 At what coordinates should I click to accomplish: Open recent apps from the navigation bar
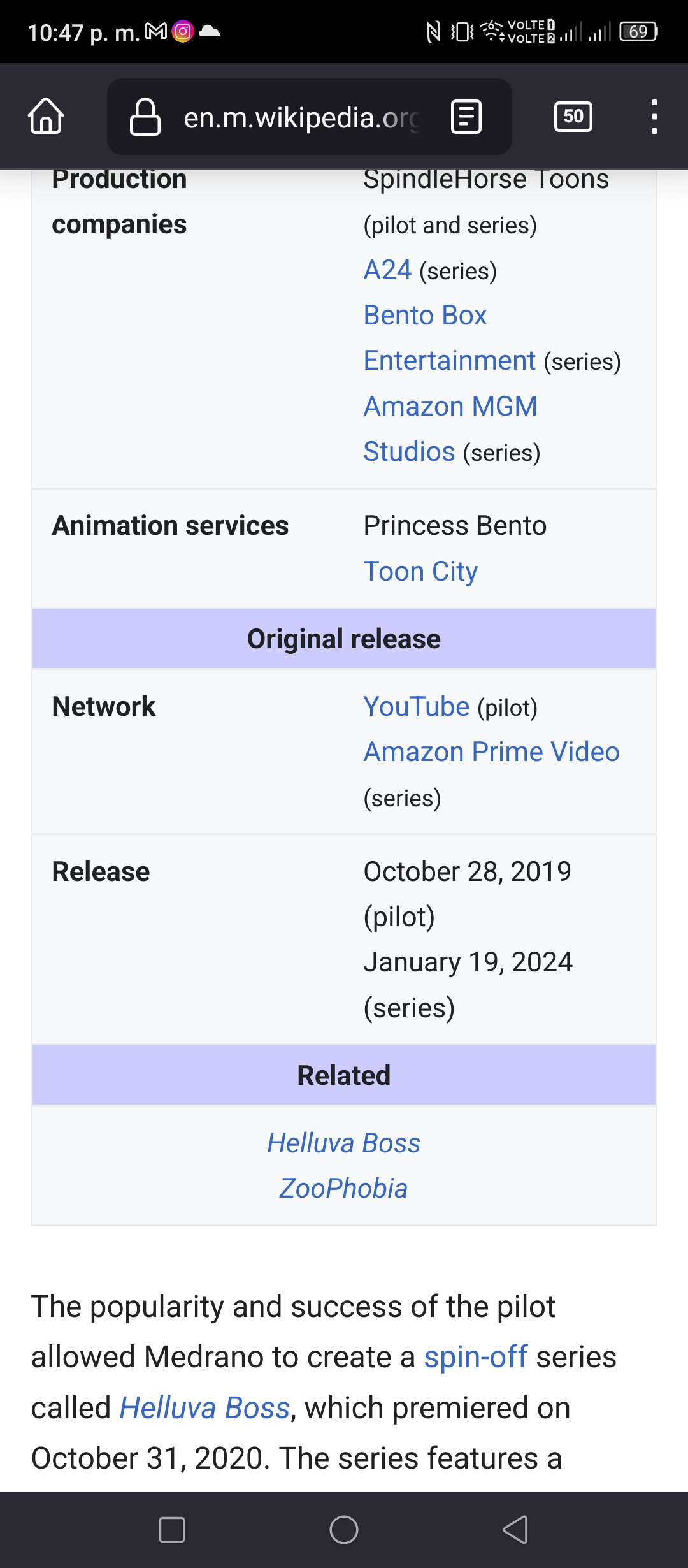[x=172, y=1529]
